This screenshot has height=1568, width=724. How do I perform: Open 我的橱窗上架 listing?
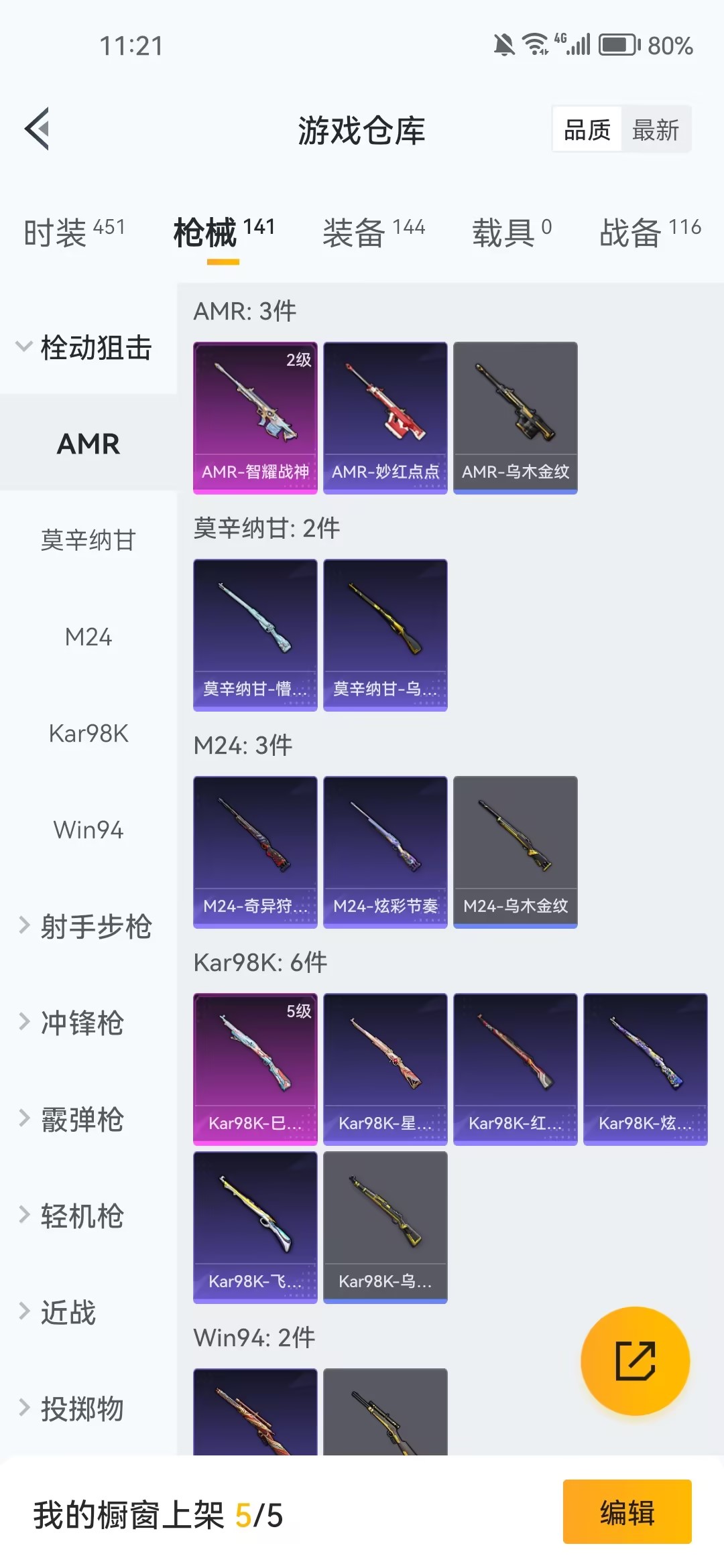click(x=158, y=1513)
